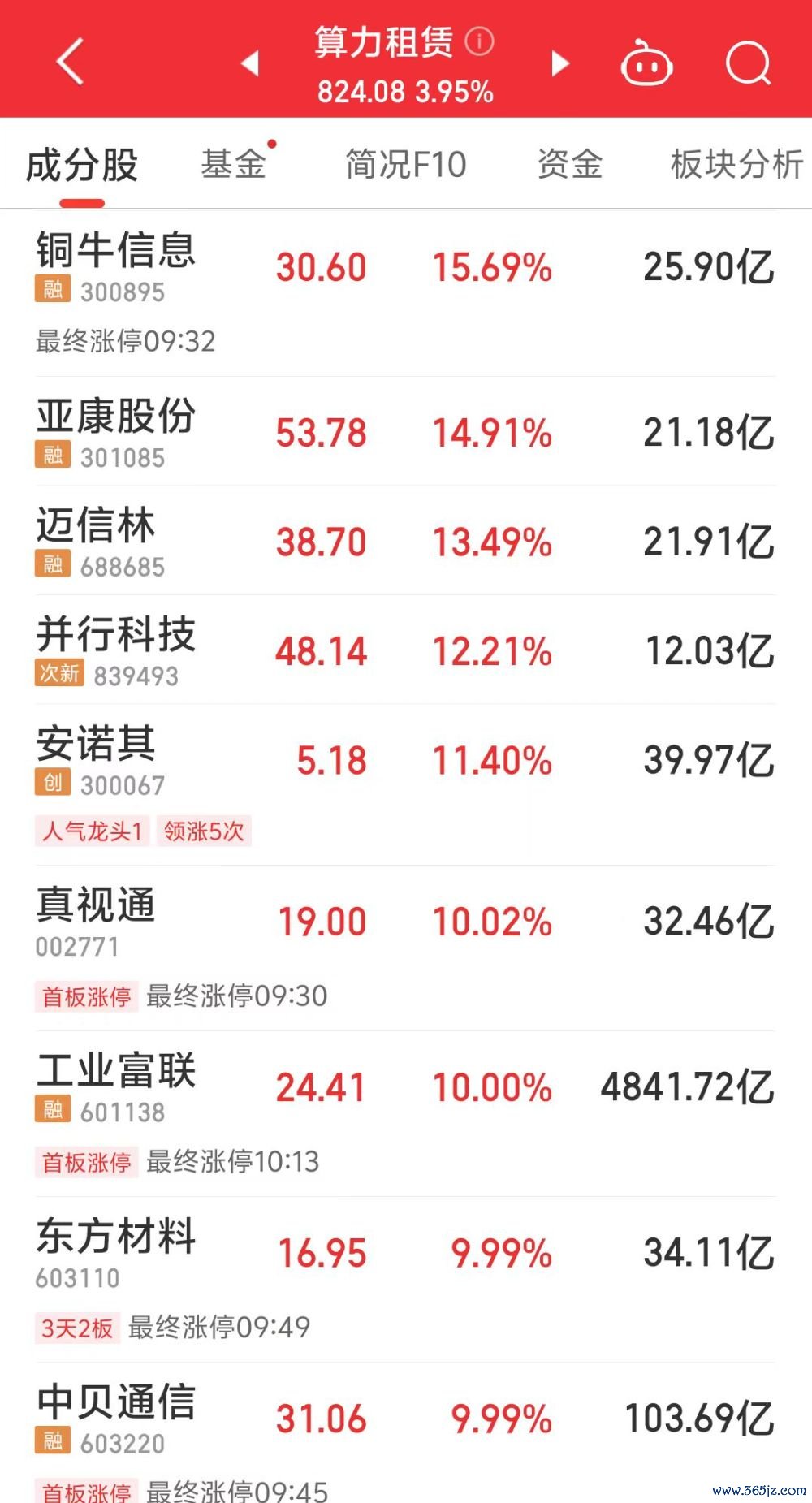
Task: Open the robot assistant icon
Action: point(646,63)
